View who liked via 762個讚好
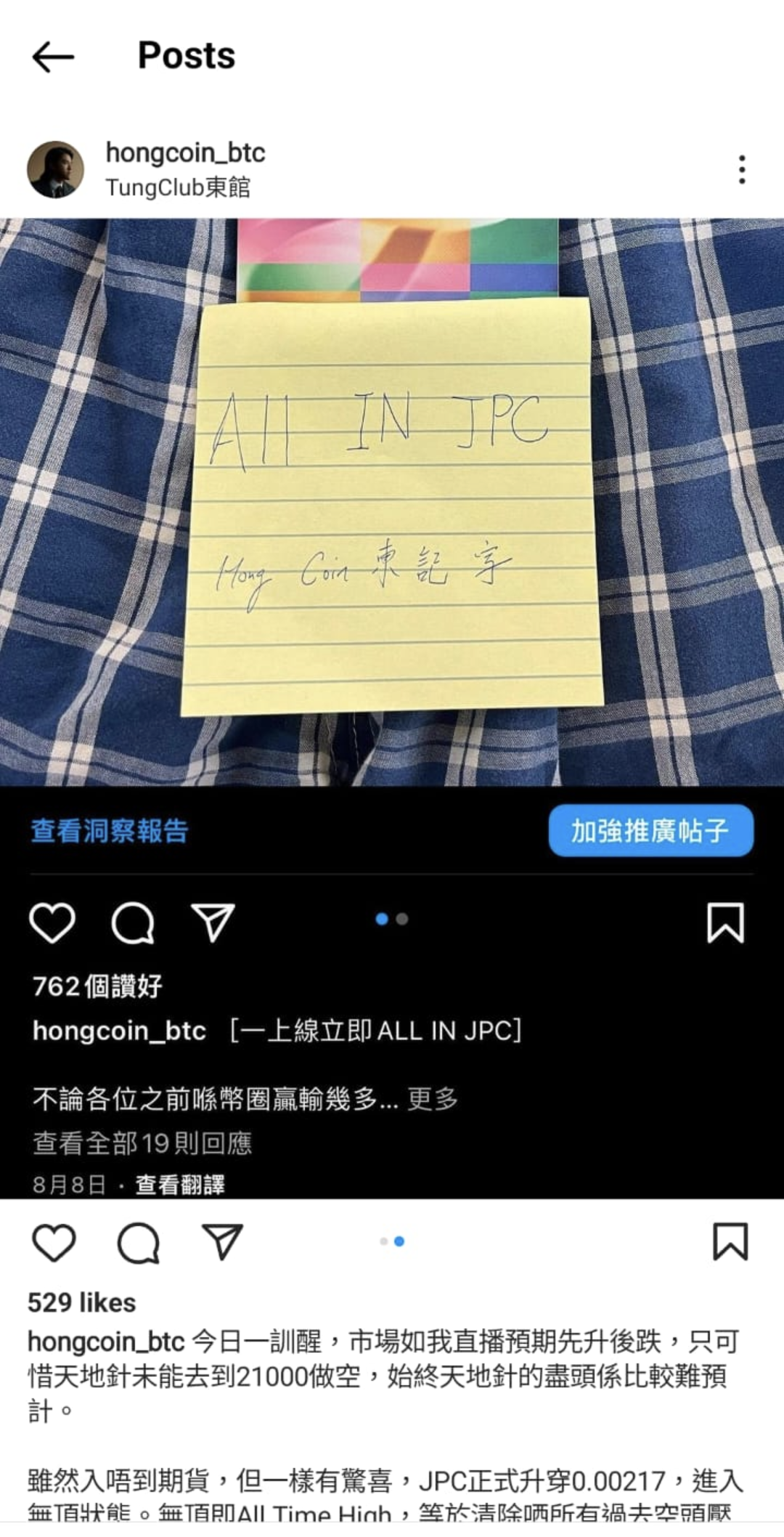 click(x=97, y=986)
